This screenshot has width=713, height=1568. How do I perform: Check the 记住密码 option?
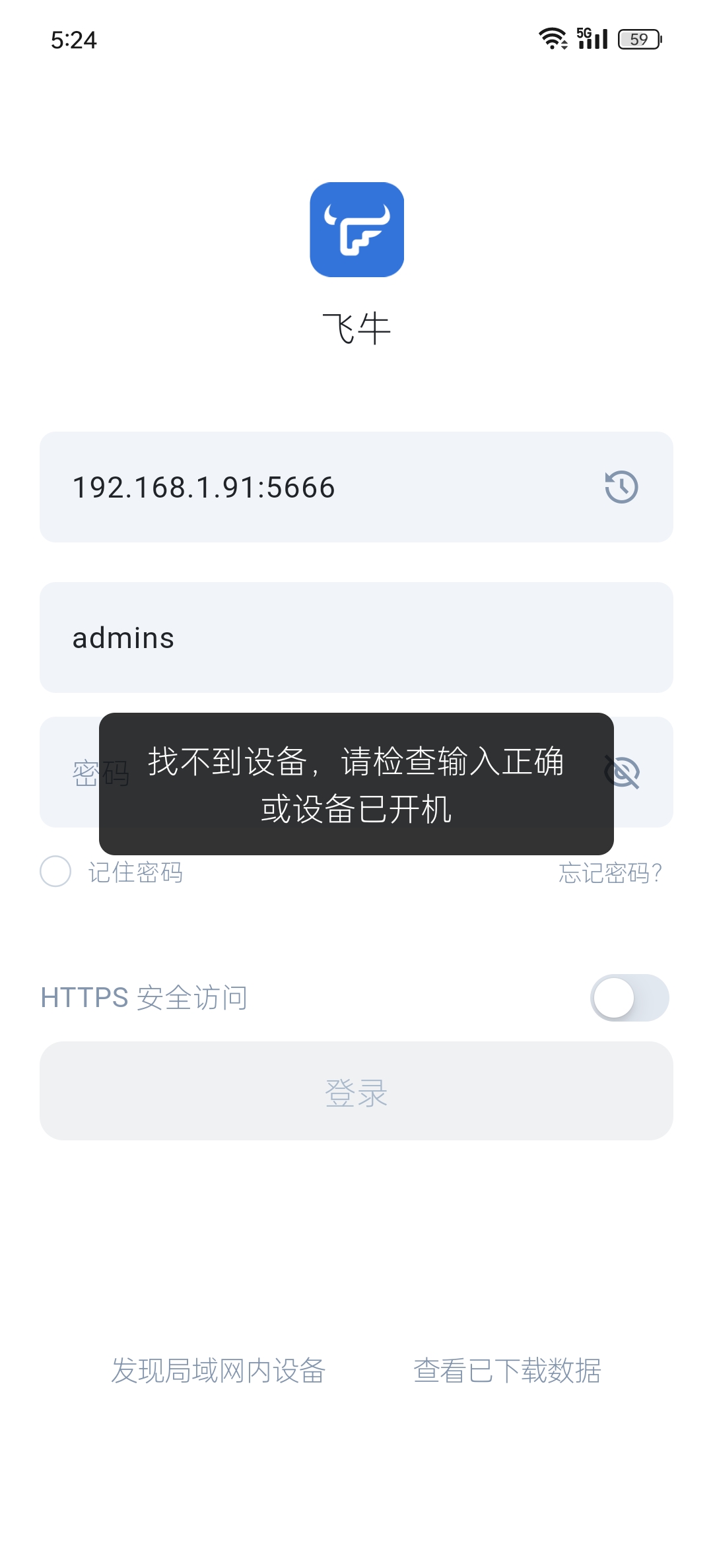(x=56, y=872)
